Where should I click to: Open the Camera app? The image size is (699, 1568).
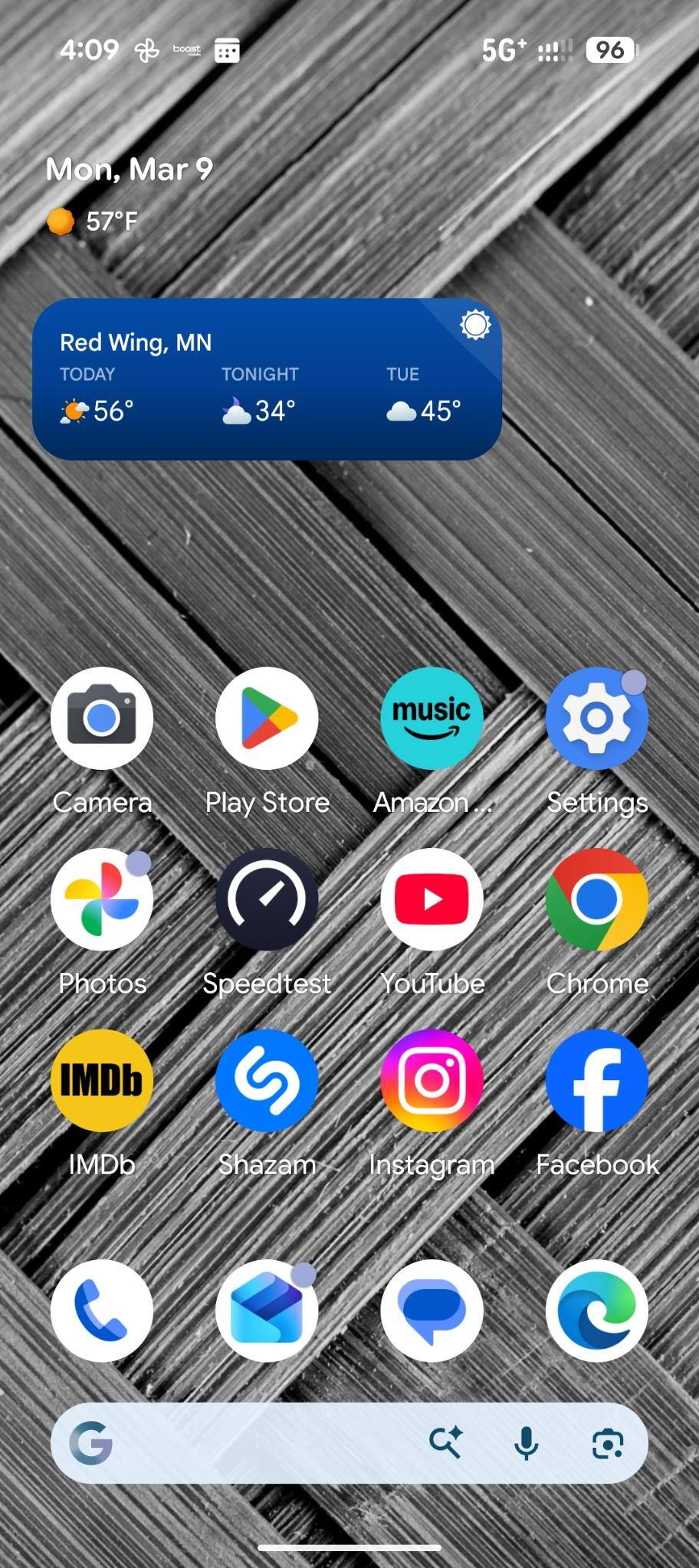102,719
